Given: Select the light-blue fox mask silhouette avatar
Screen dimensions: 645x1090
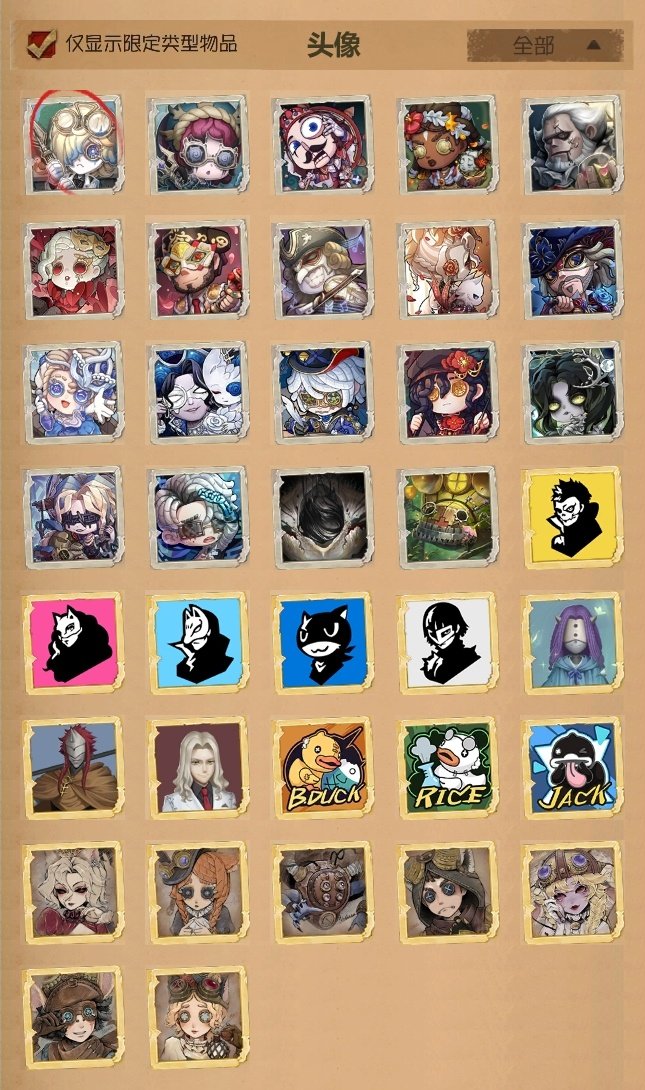Looking at the screenshot, I should (x=197, y=642).
